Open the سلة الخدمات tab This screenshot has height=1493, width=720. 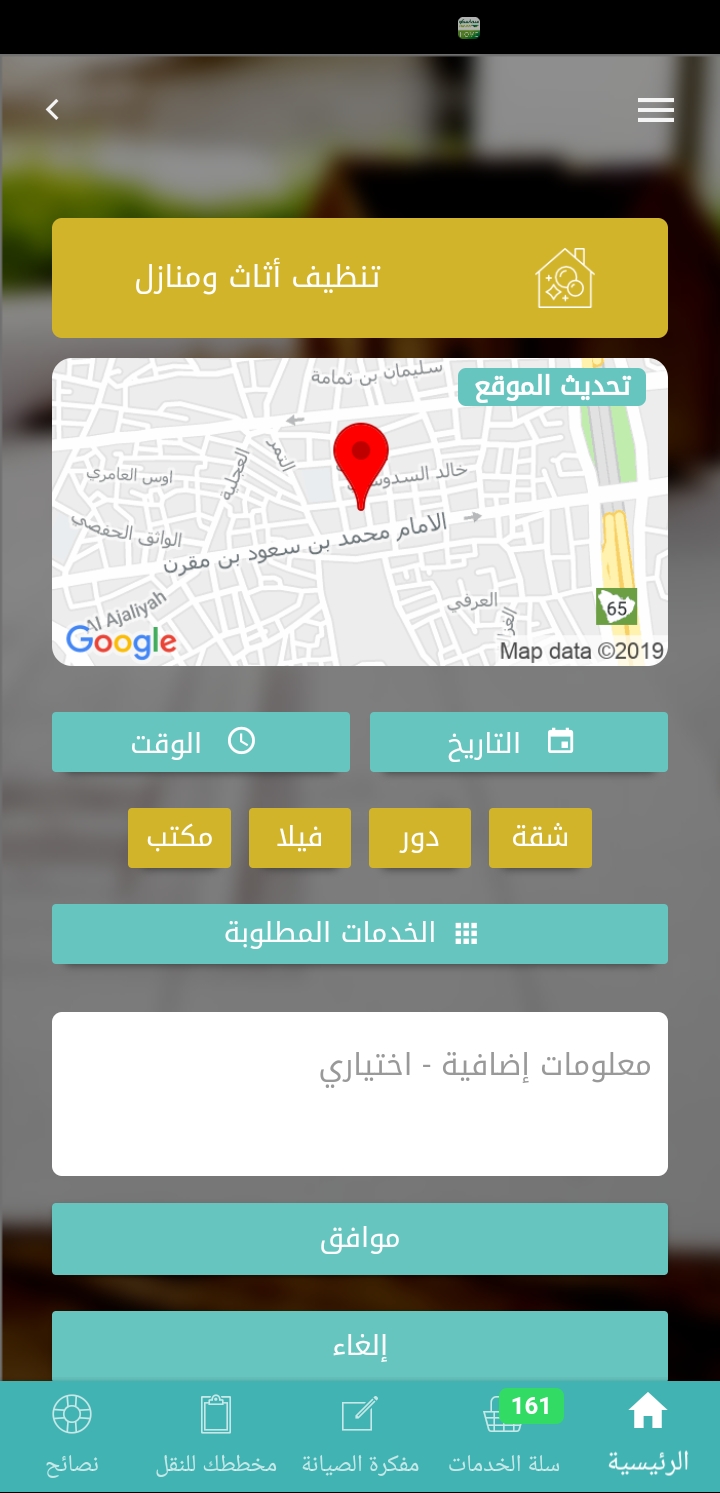504,1436
